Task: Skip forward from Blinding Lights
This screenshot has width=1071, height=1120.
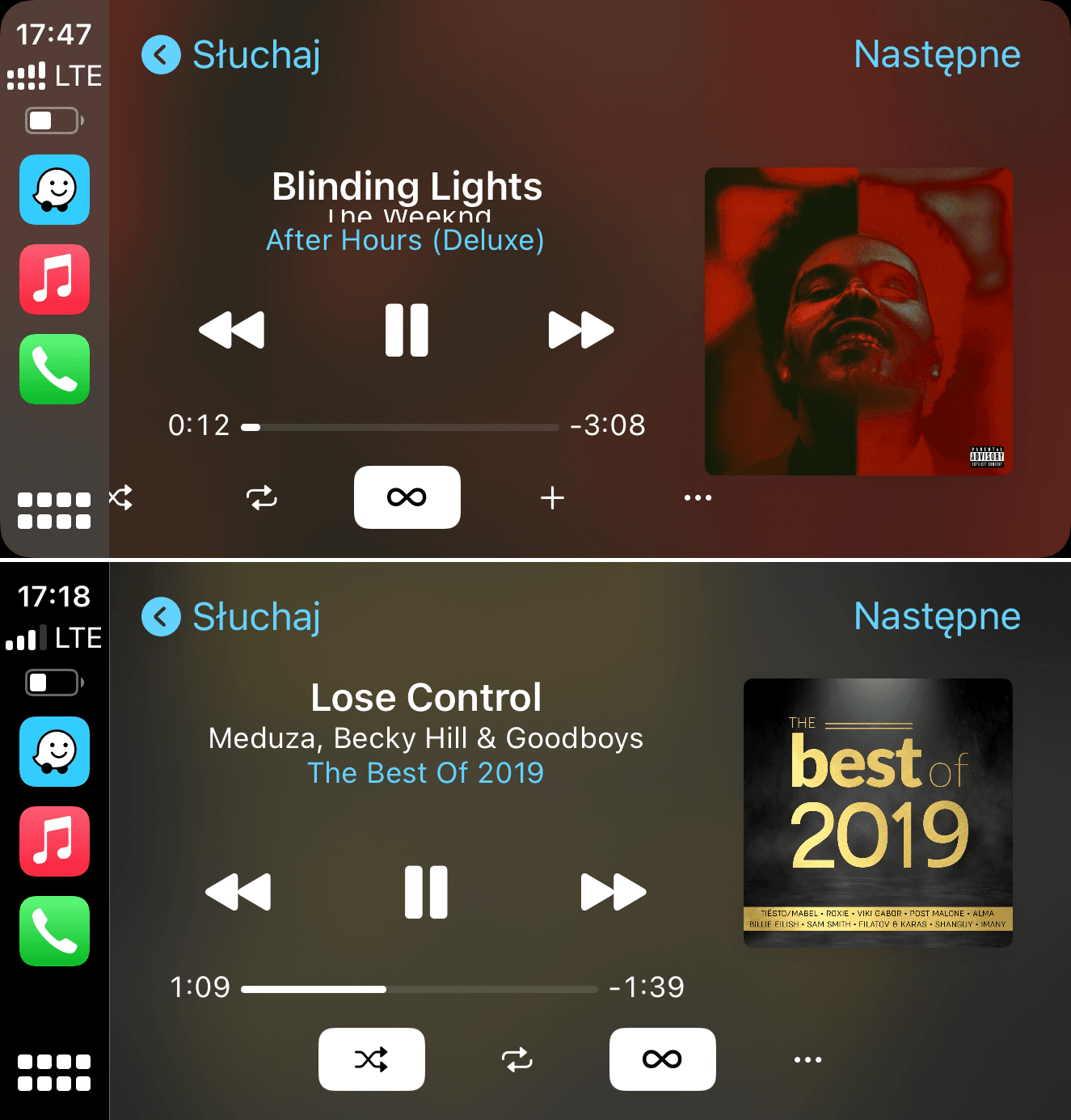Action: (580, 330)
